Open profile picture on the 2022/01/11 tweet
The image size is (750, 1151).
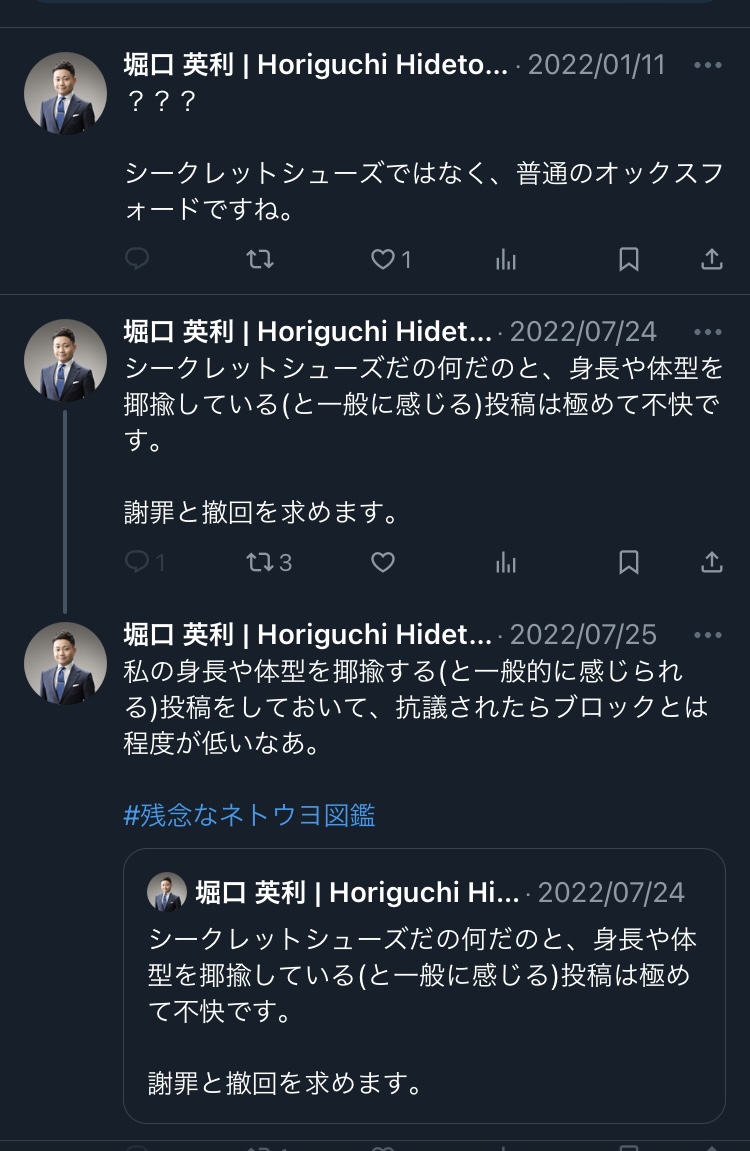(65, 94)
